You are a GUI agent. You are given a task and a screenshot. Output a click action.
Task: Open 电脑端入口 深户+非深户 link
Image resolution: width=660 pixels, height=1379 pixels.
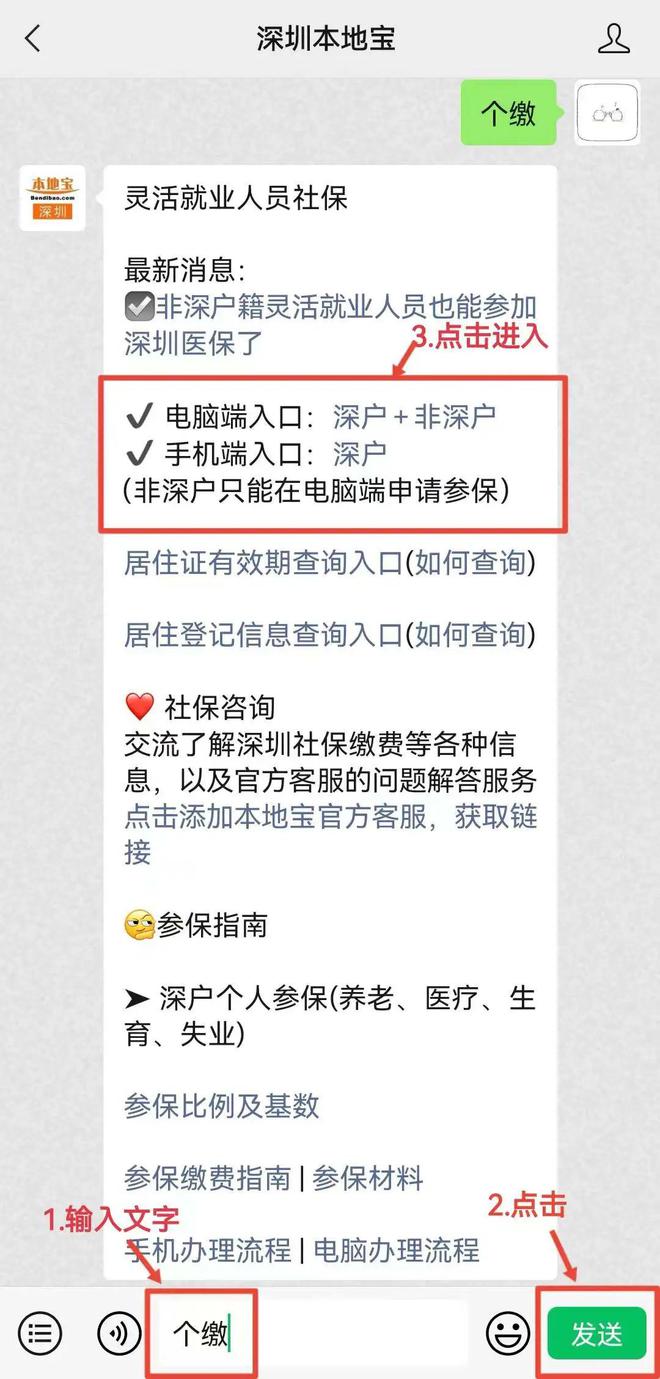pyautogui.click(x=414, y=417)
